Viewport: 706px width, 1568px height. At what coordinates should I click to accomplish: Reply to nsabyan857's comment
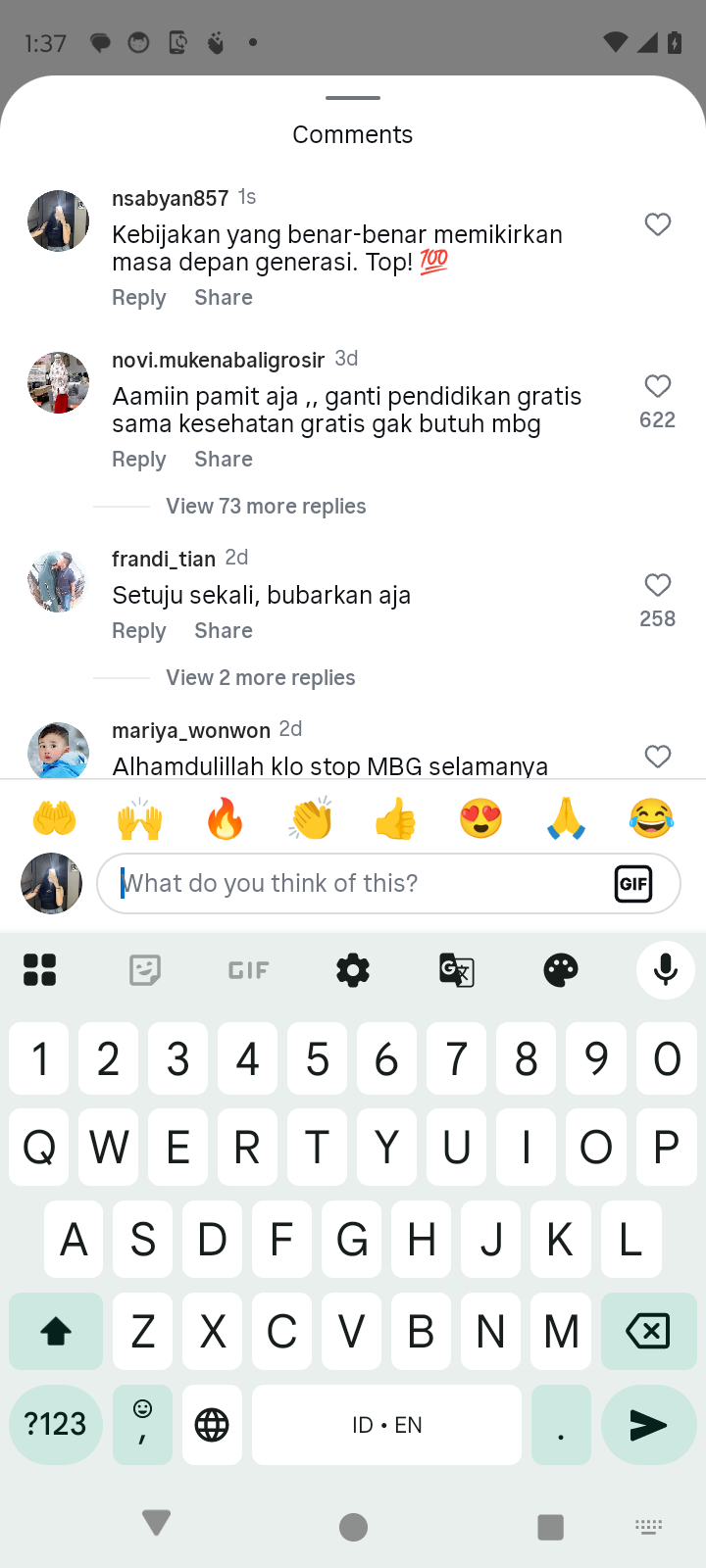coord(138,298)
